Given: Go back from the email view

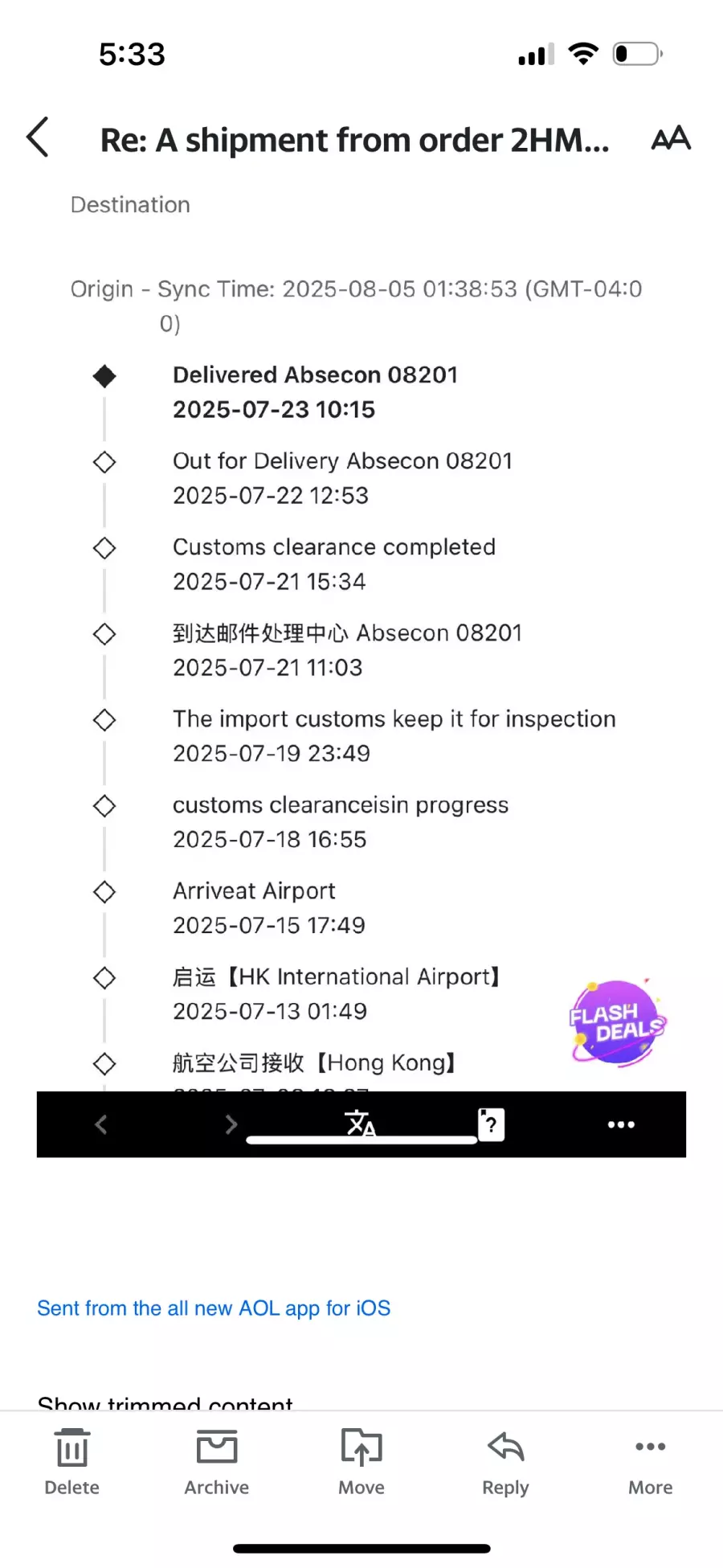Looking at the screenshot, I should pos(38,137).
